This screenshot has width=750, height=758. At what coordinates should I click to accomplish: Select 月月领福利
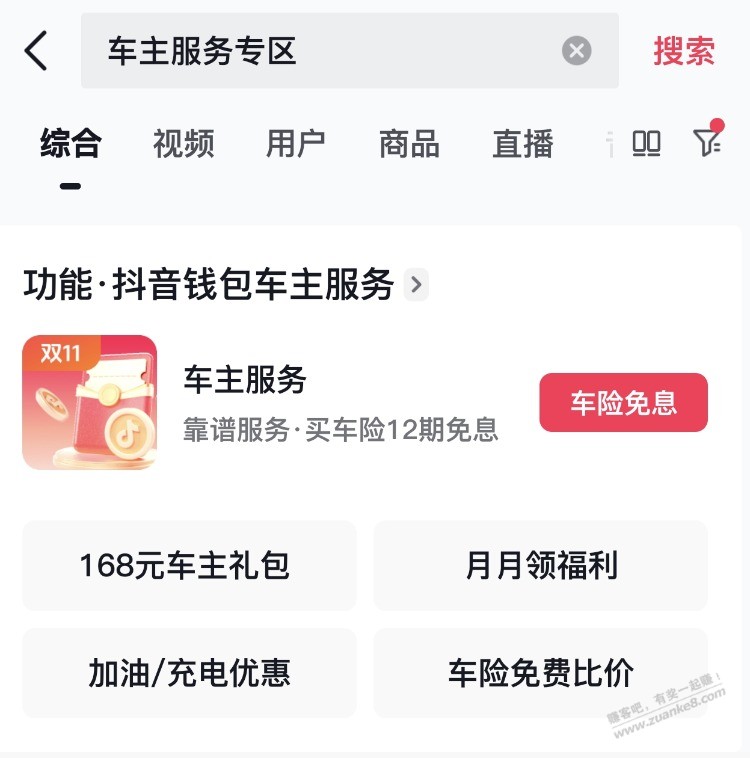(541, 566)
